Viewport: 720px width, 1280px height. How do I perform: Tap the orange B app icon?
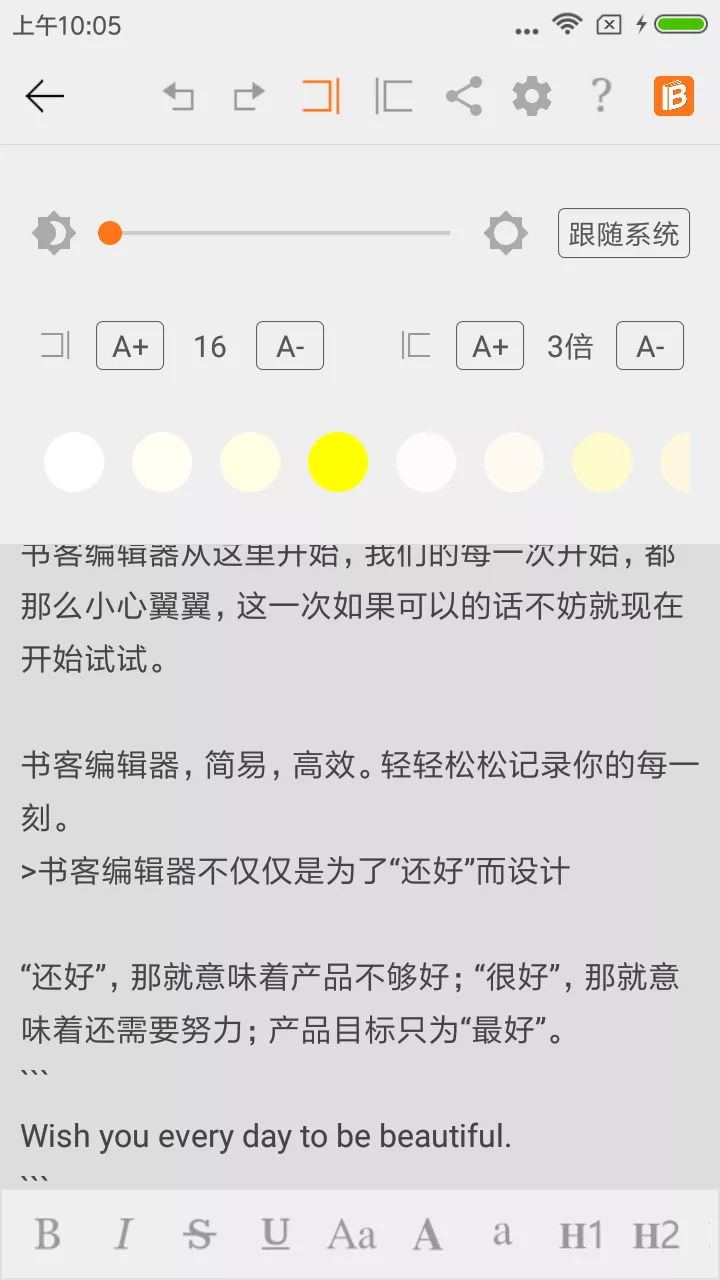point(674,96)
